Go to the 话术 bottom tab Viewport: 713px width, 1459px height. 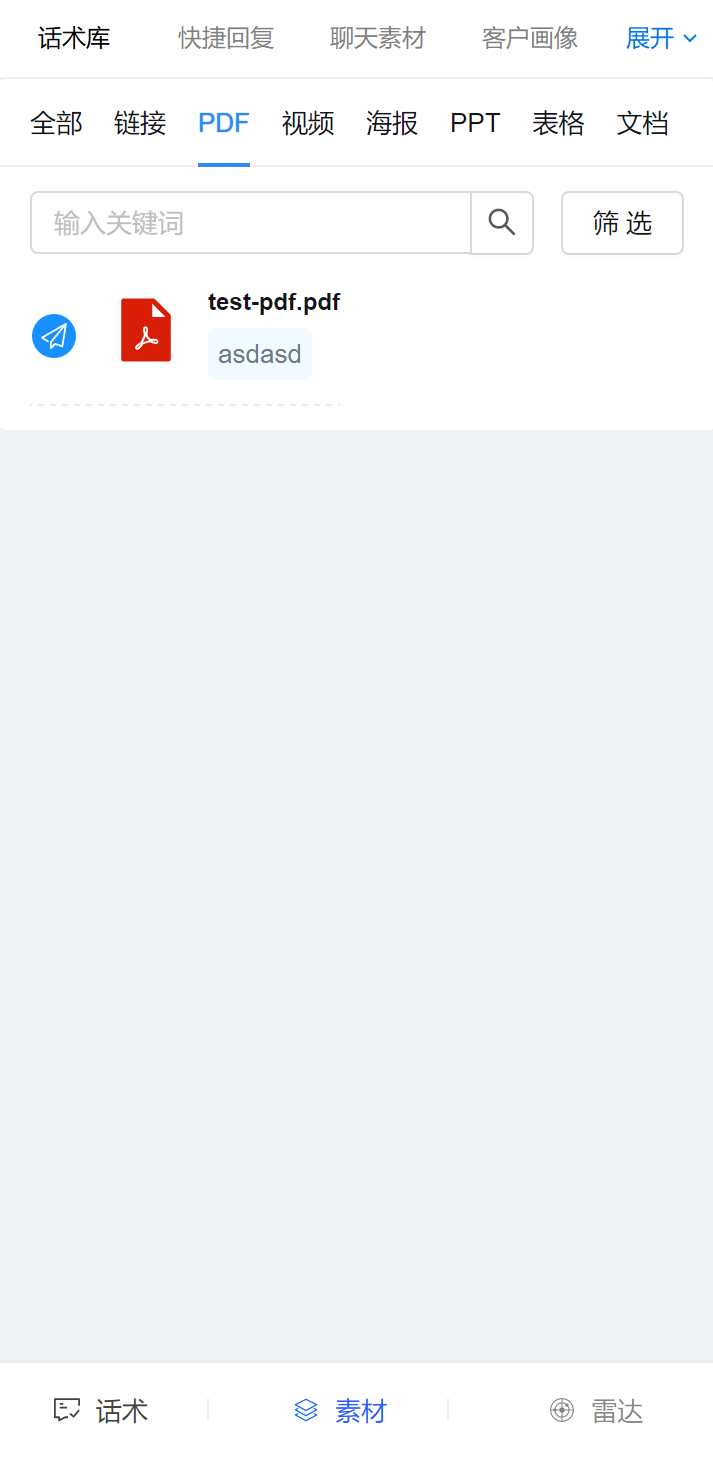click(x=101, y=1411)
